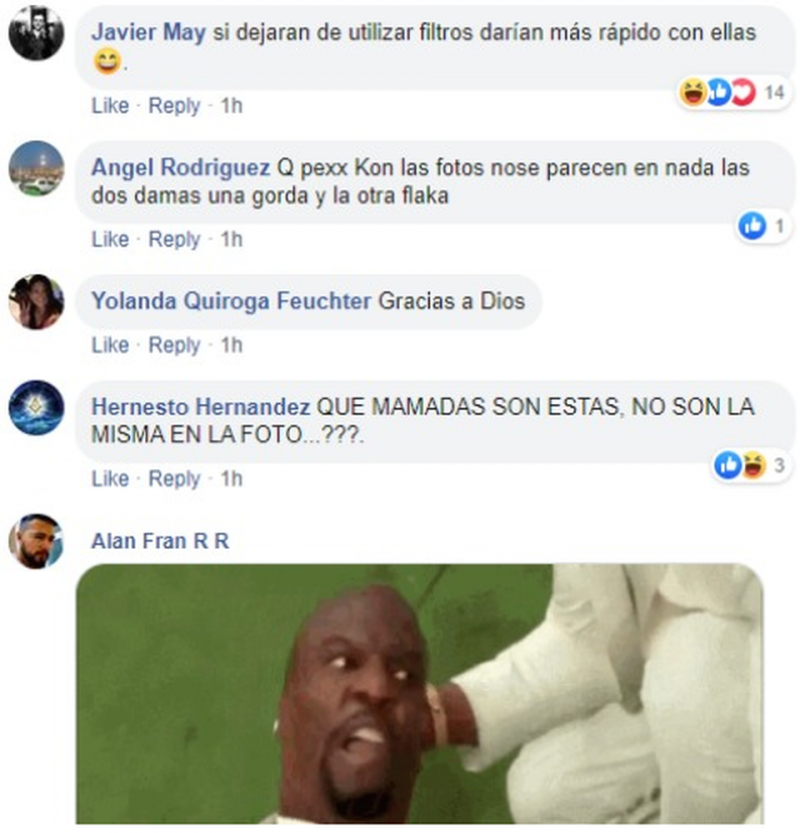This screenshot has height=833, width=800.
Task: Open Alan Fran R R's profile
Action: coord(160,541)
